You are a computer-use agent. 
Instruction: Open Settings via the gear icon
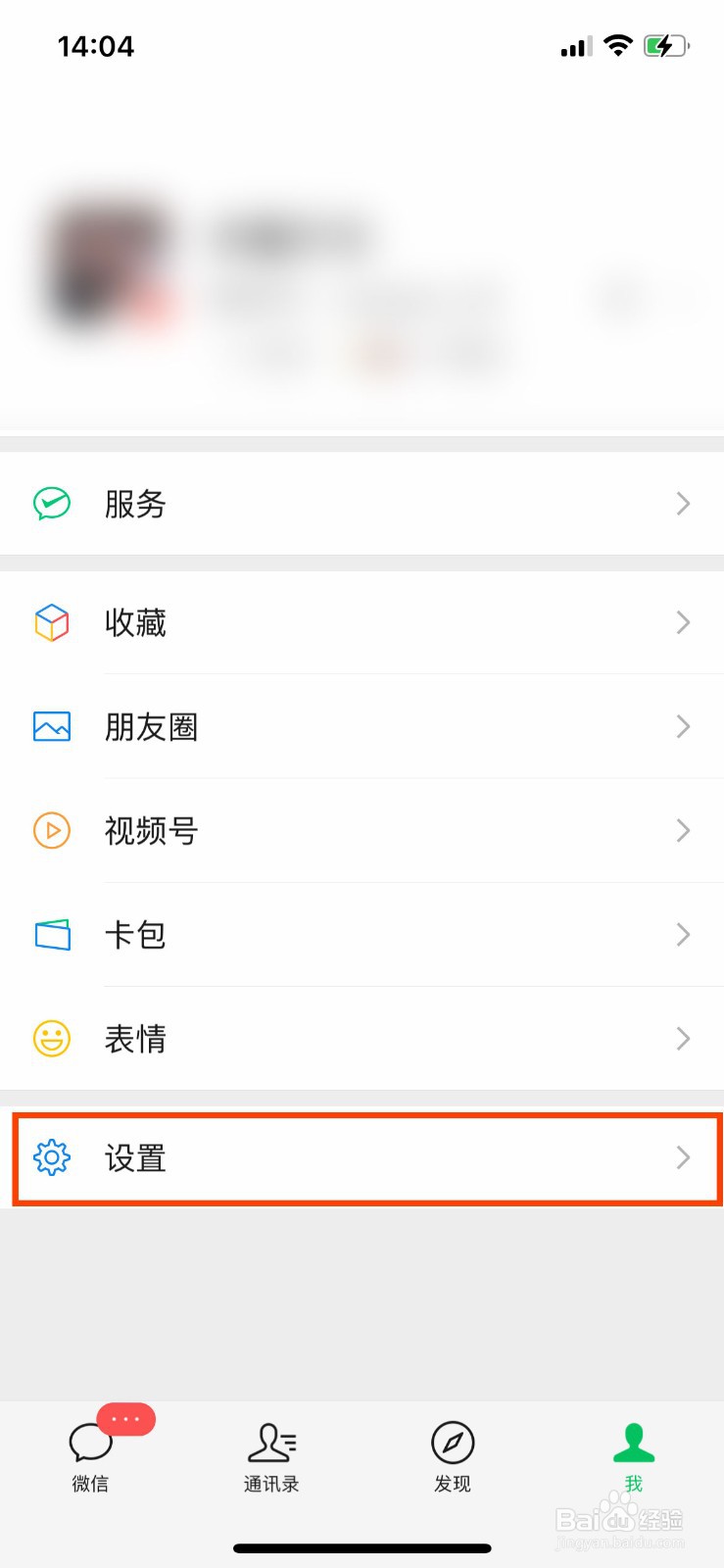click(x=51, y=1158)
